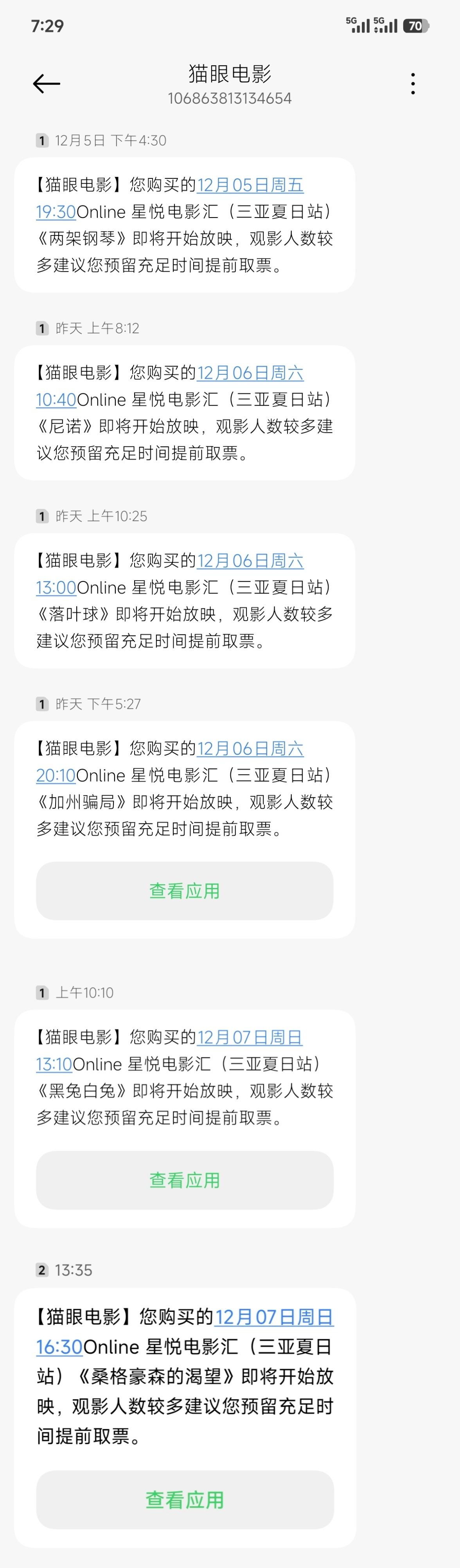Tap 查看应用 under 黑兔白兔 message

pos(184,1180)
